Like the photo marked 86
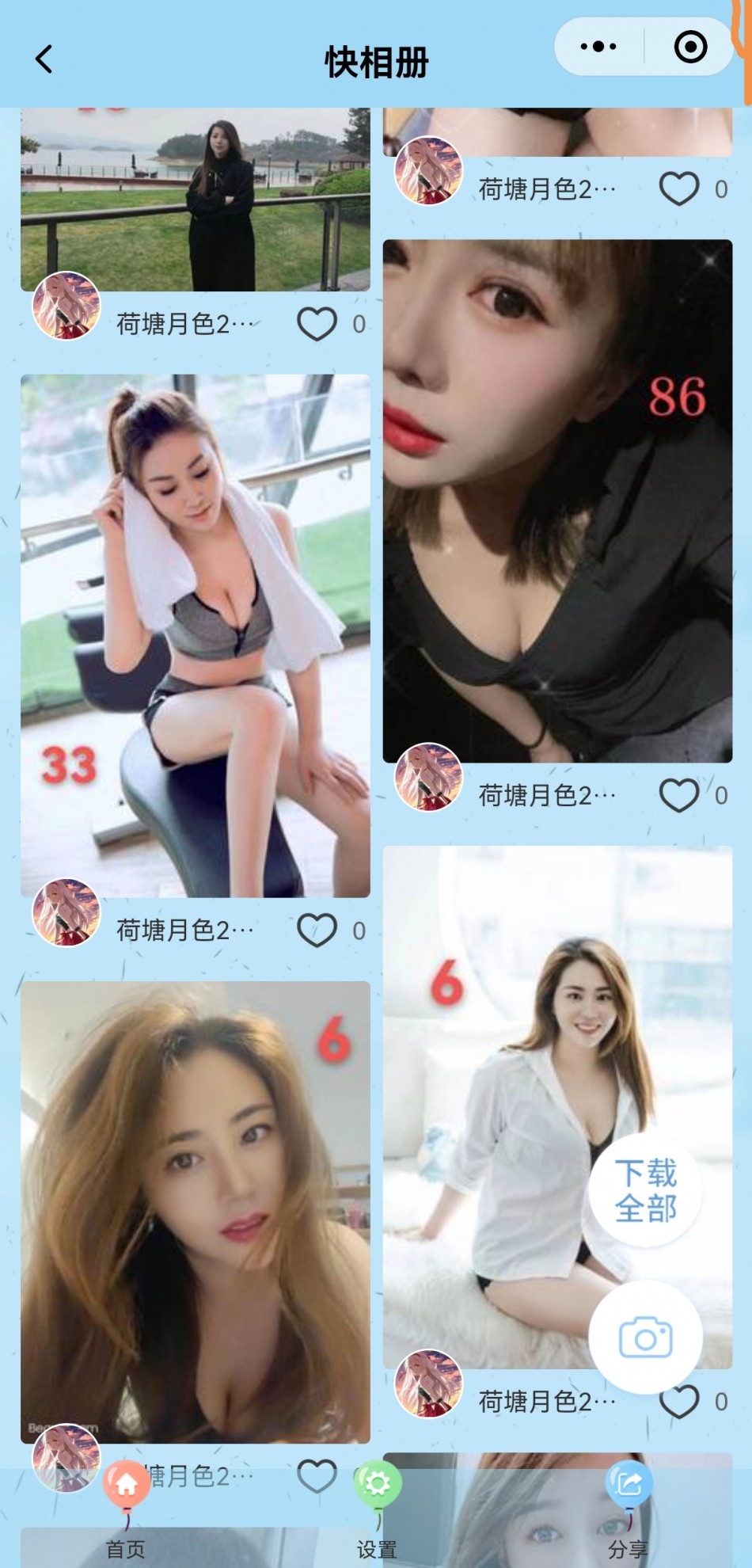This screenshot has height=1568, width=752. (x=679, y=795)
